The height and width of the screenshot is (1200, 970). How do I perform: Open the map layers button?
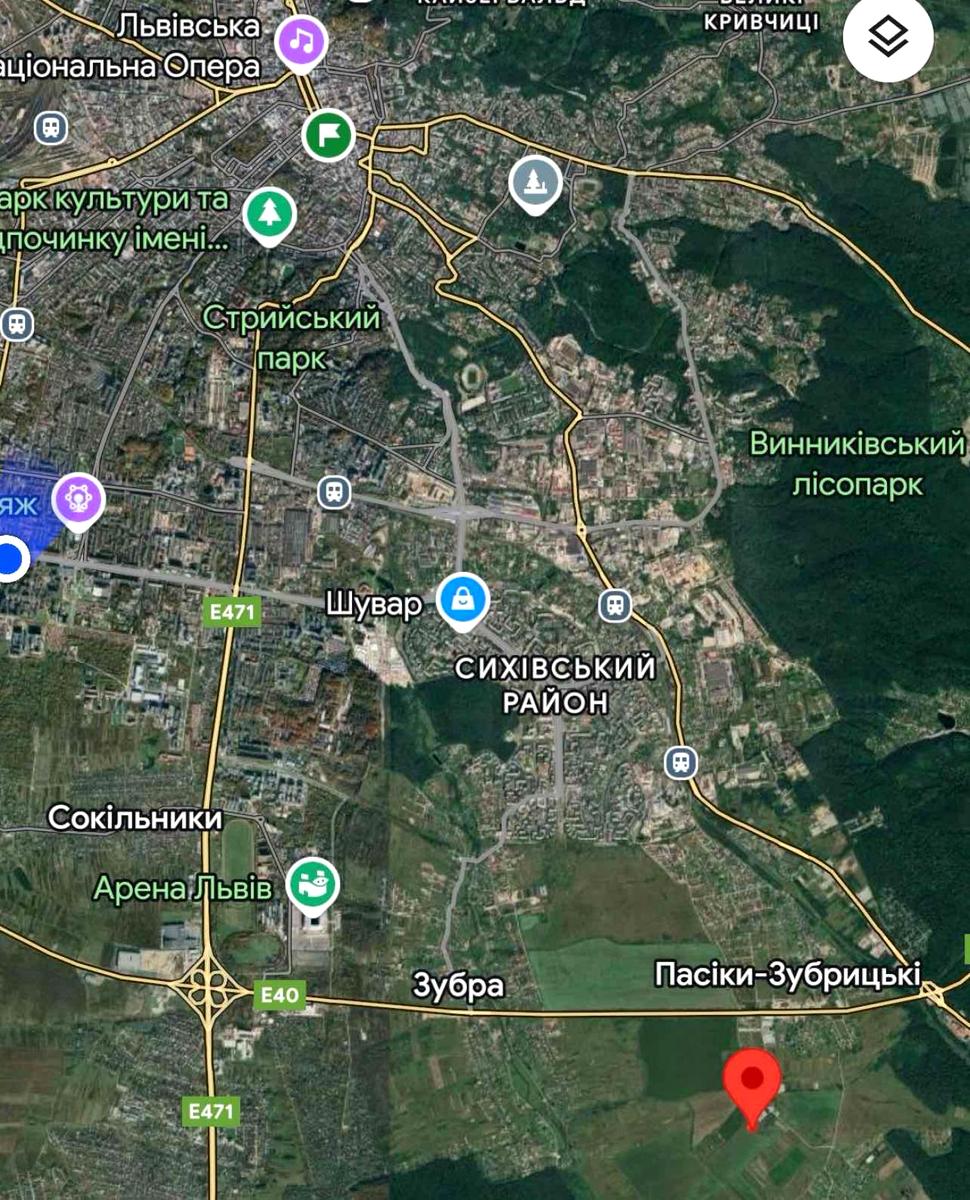click(888, 38)
